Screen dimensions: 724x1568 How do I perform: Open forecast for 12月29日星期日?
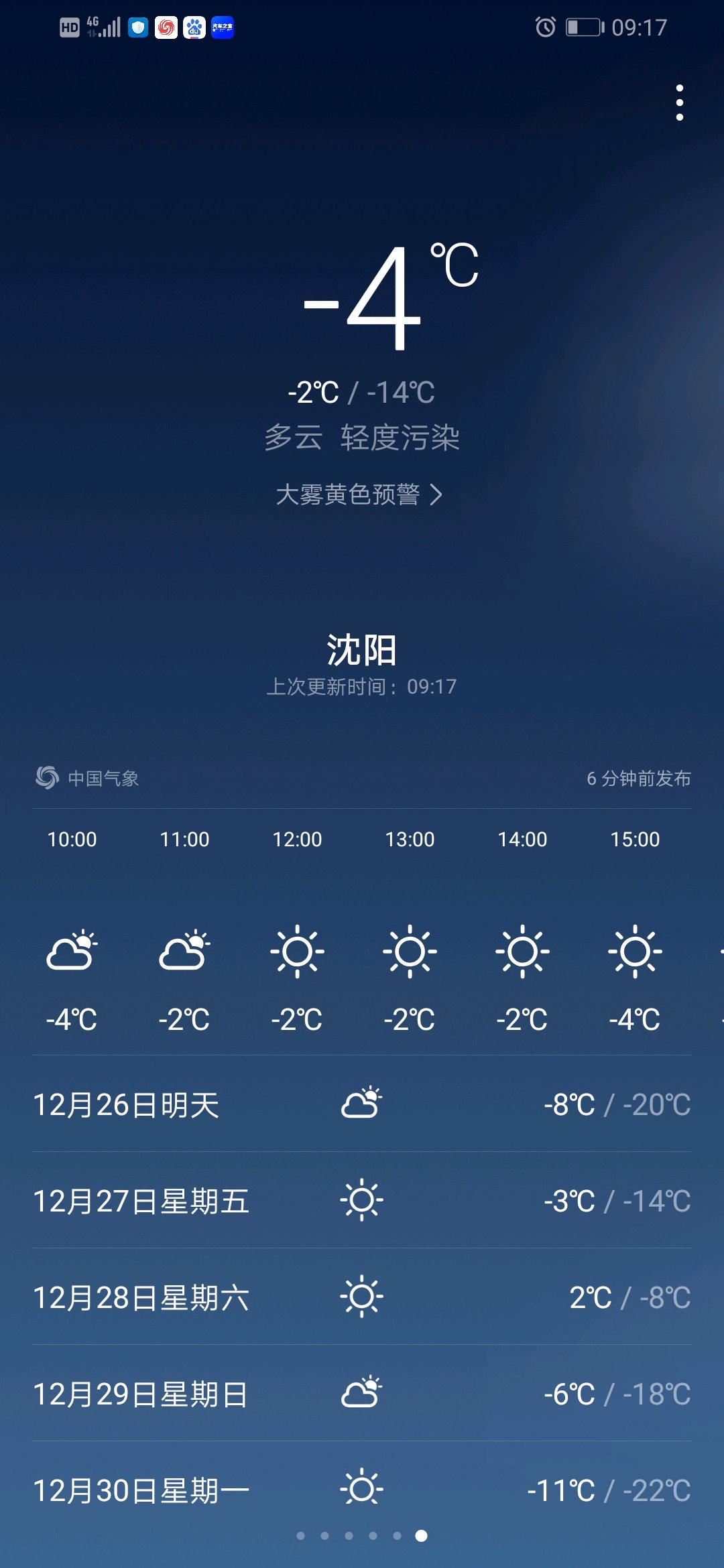coord(362,1393)
